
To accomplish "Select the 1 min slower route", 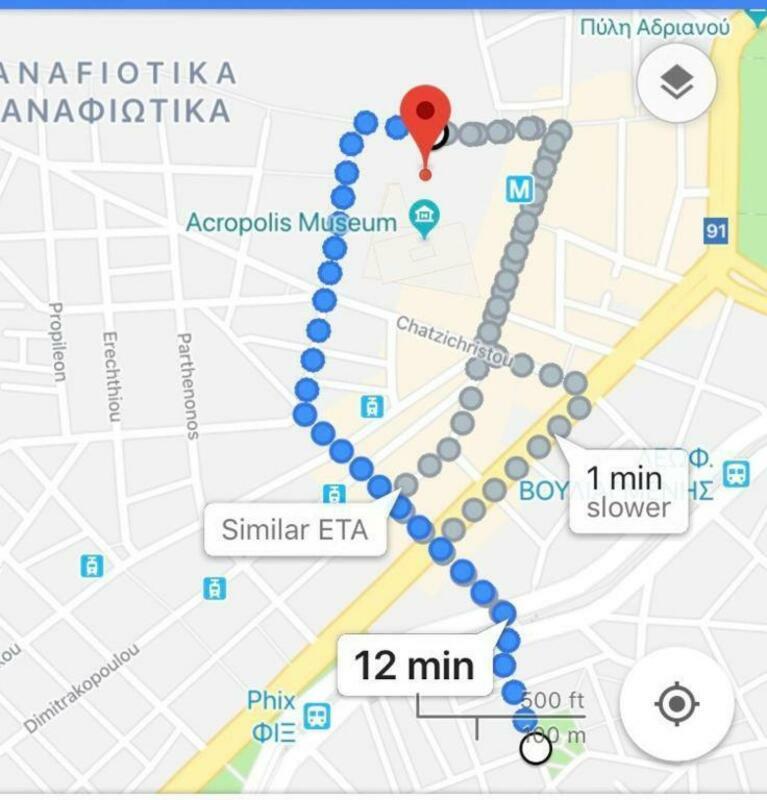I will coord(628,493).
